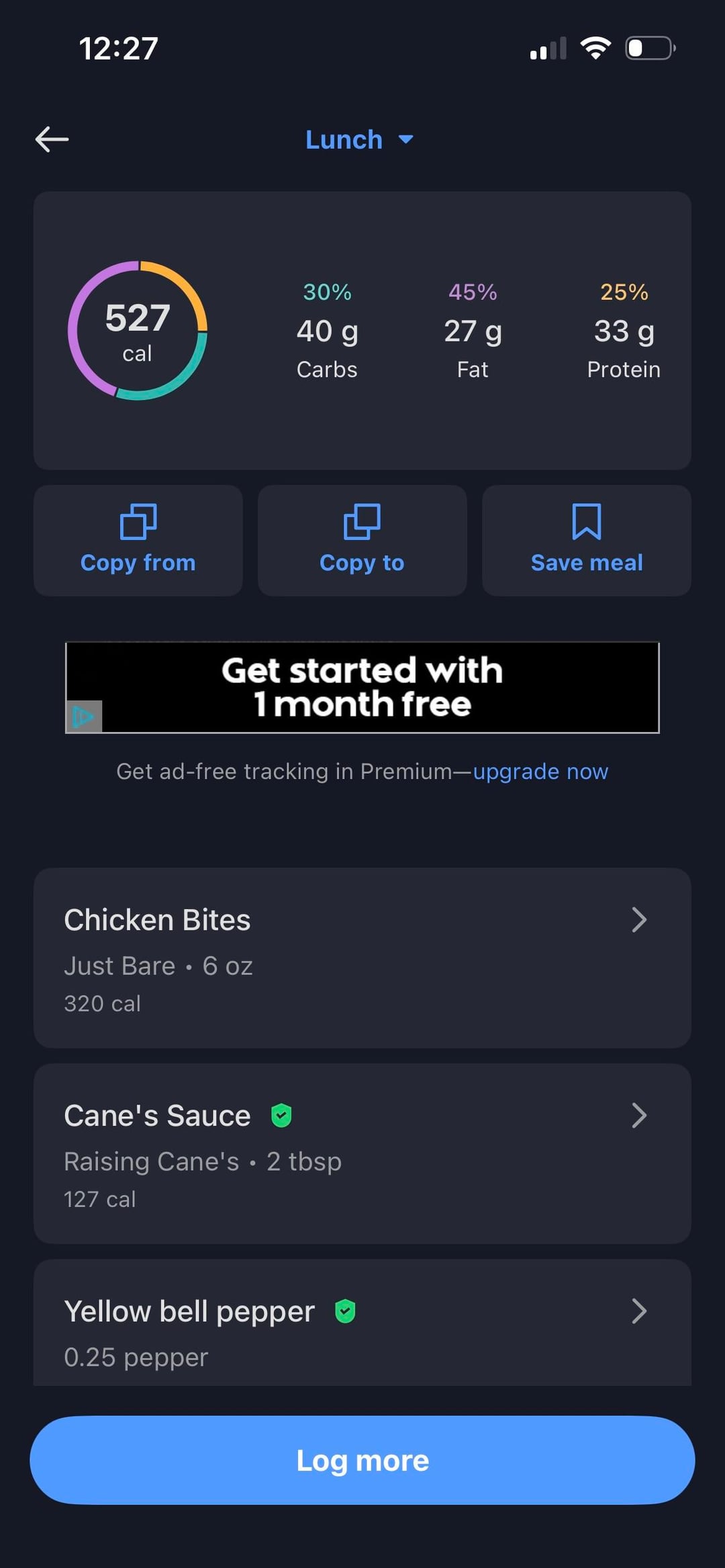
Task: Go back using the arrow icon
Action: [x=52, y=140]
